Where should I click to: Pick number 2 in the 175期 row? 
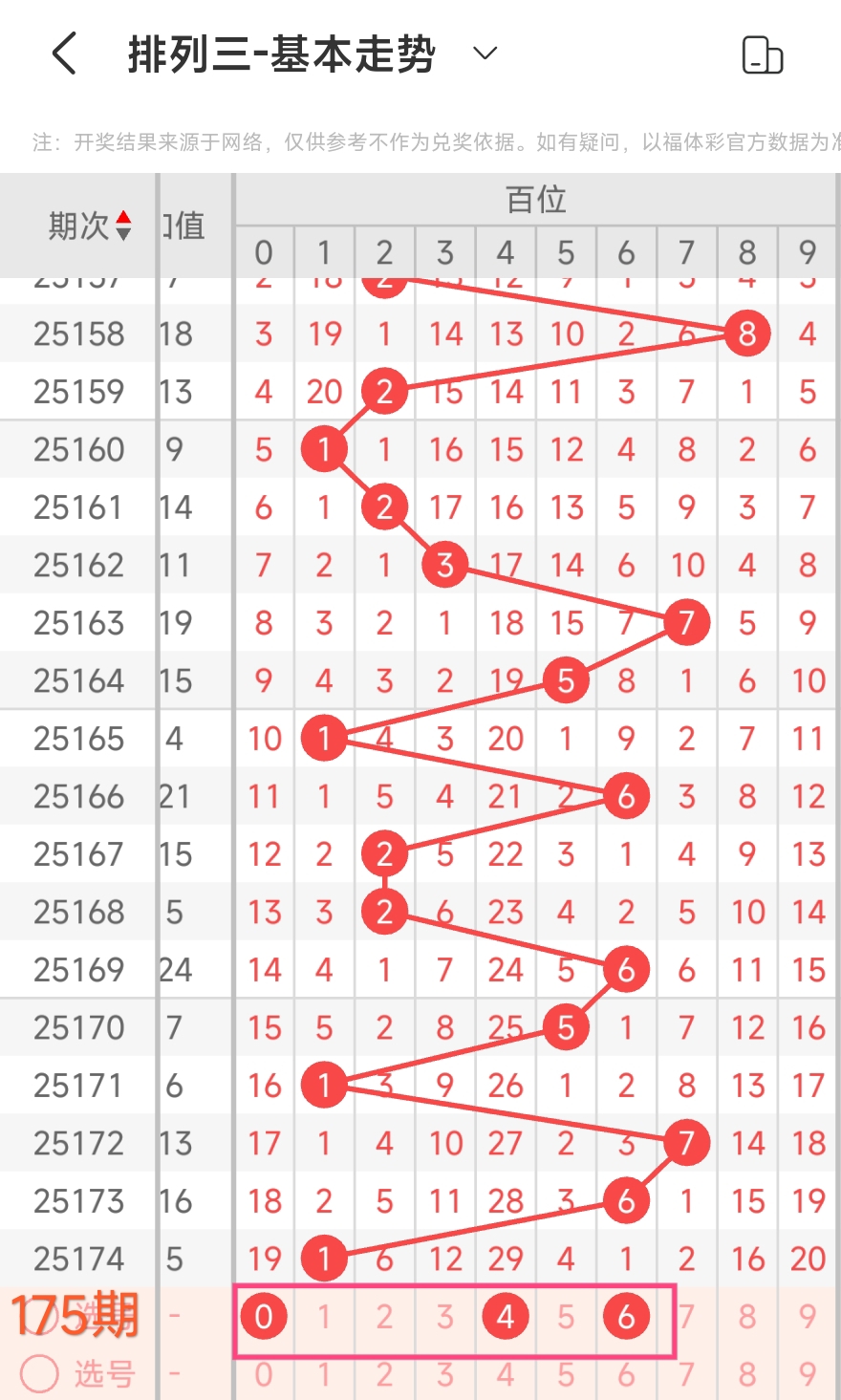point(384,1317)
